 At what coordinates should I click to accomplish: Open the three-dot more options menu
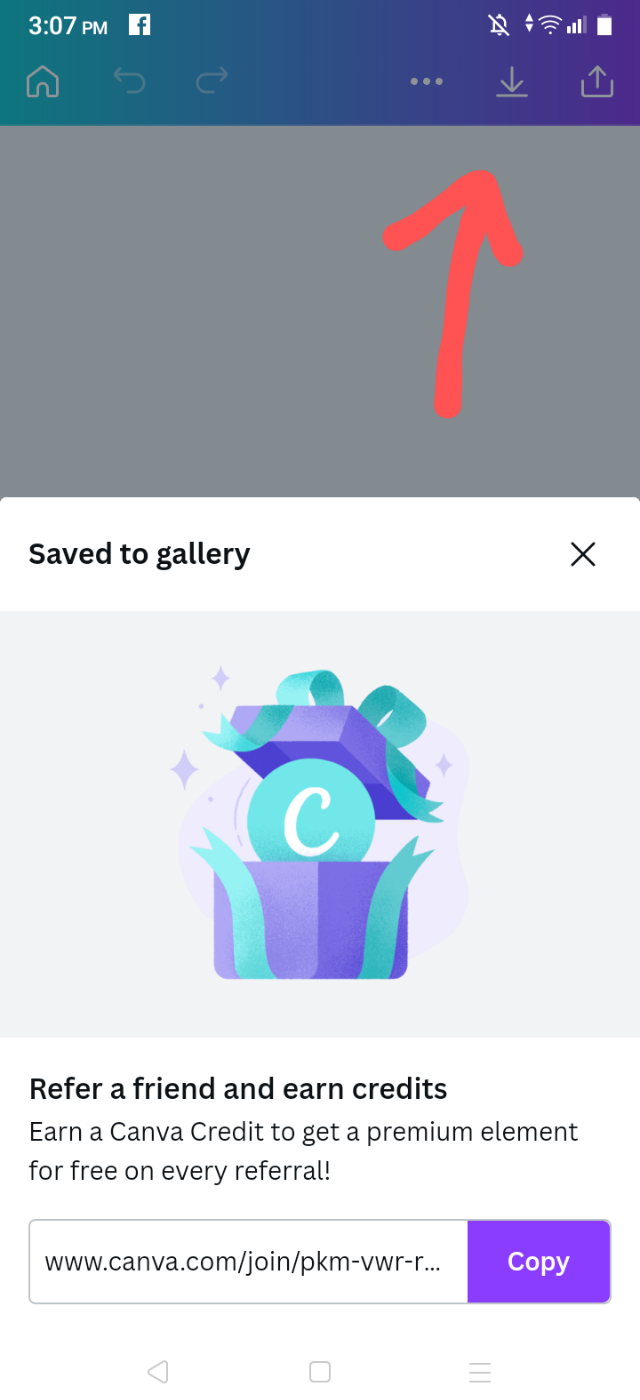tap(426, 82)
